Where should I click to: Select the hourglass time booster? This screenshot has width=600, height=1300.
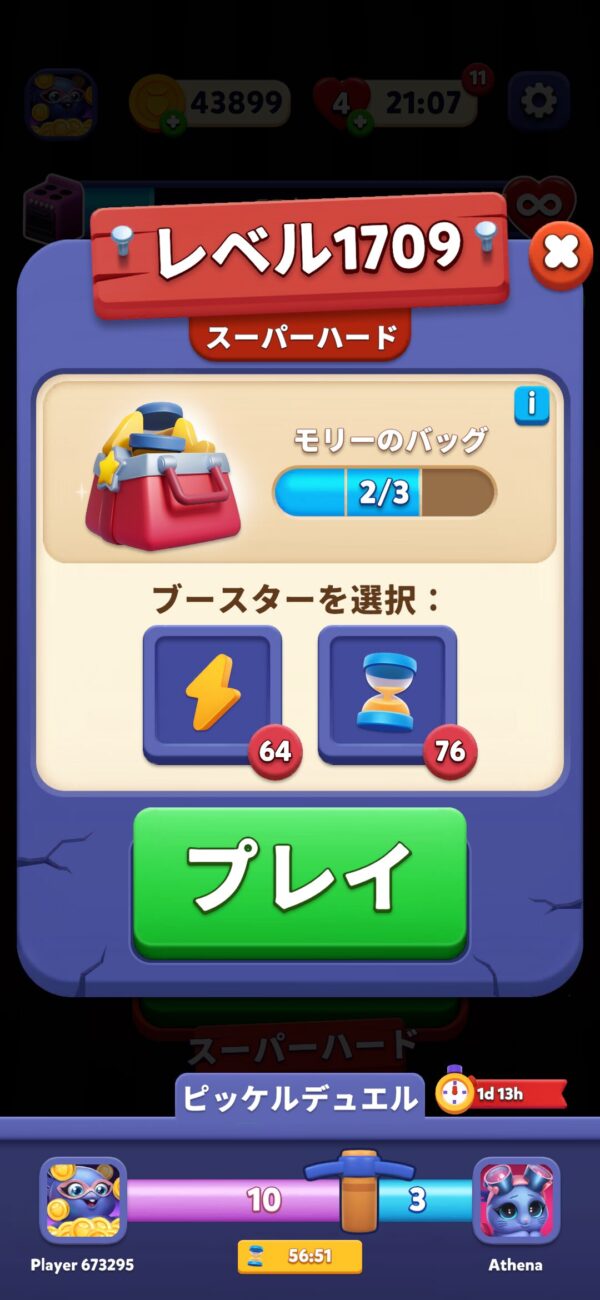pyautogui.click(x=387, y=692)
